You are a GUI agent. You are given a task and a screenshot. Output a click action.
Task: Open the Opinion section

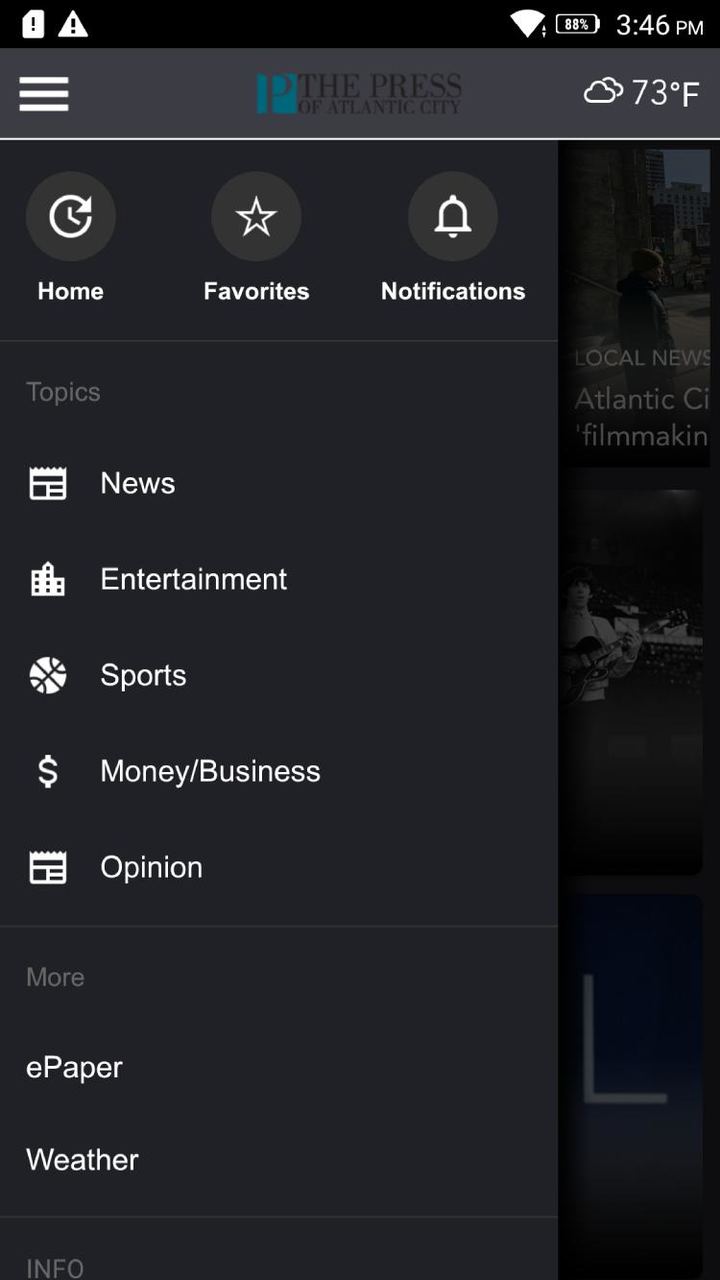tap(151, 867)
